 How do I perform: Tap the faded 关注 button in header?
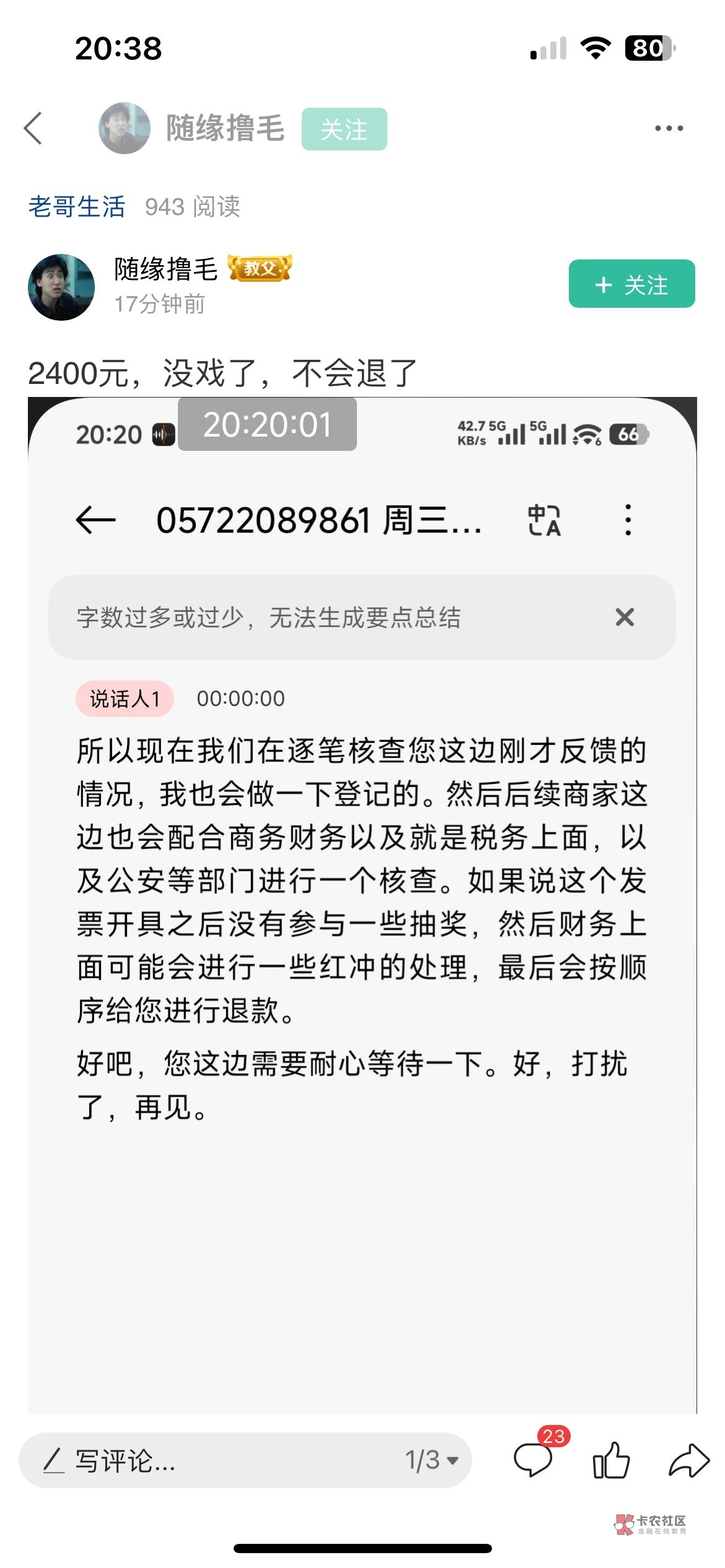(344, 129)
